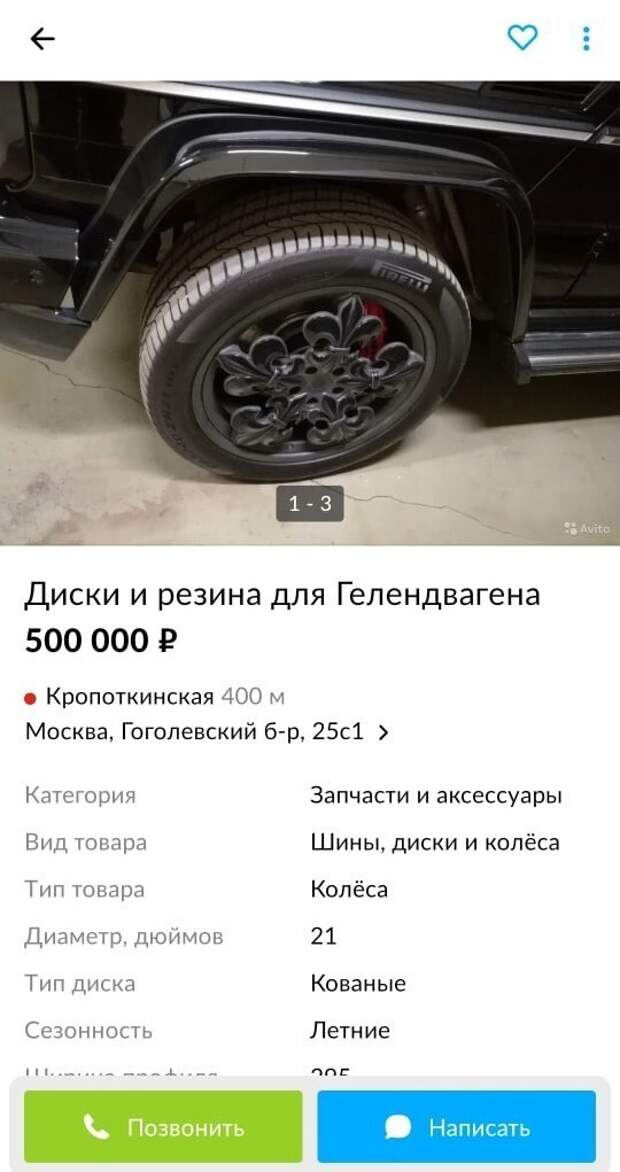Add this listing to favorites
Screen dimensions: 620x1172
[522, 39]
